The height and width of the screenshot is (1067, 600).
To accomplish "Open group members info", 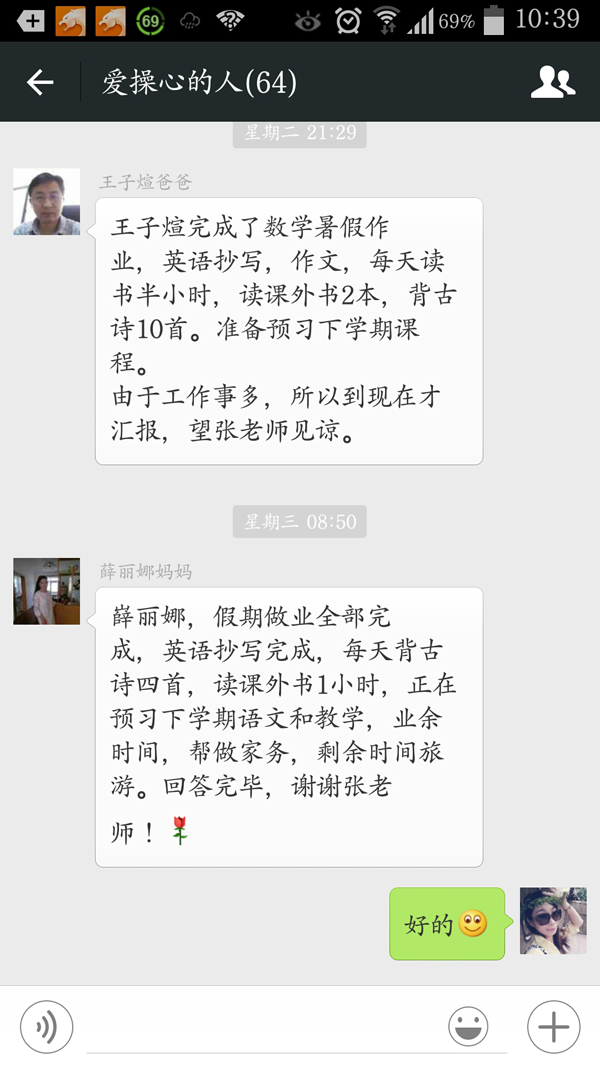I will [552, 82].
